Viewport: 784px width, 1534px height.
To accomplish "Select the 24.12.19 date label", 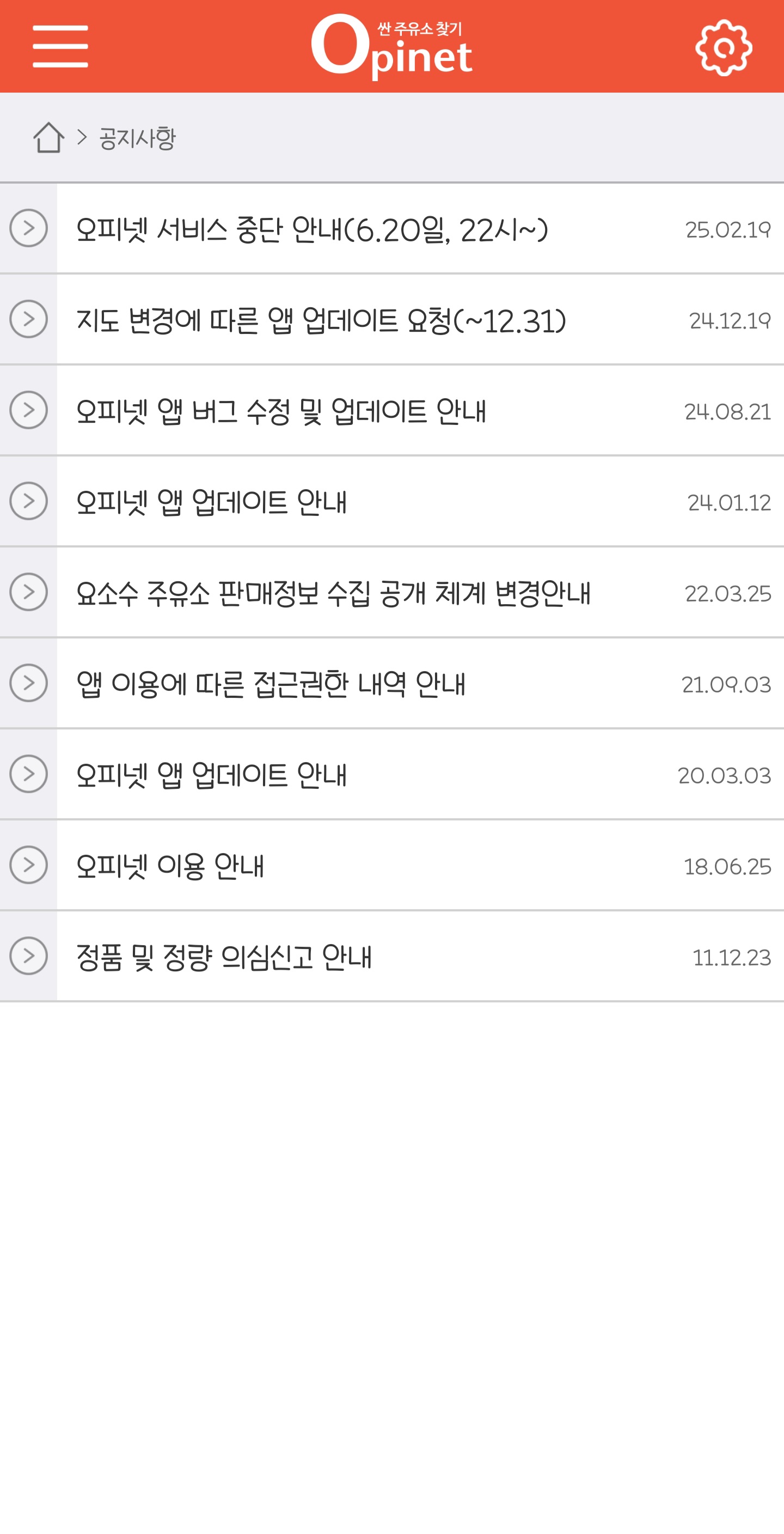I will [727, 319].
